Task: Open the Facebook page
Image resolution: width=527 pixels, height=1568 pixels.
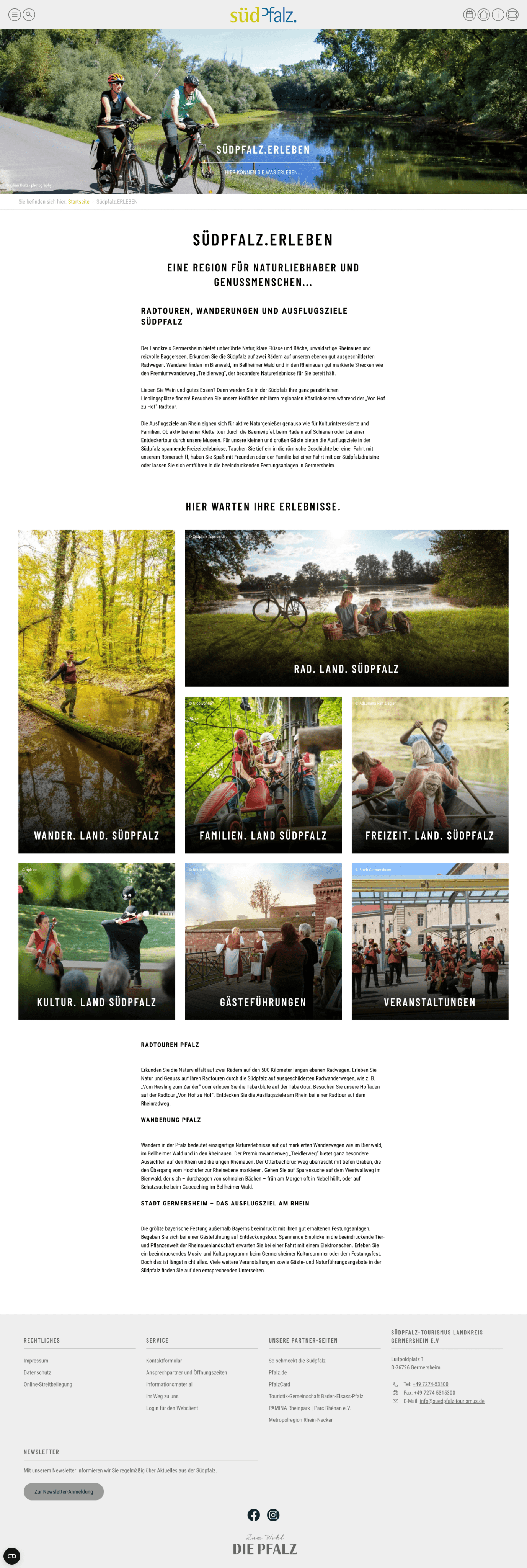Action: pyautogui.click(x=254, y=1515)
